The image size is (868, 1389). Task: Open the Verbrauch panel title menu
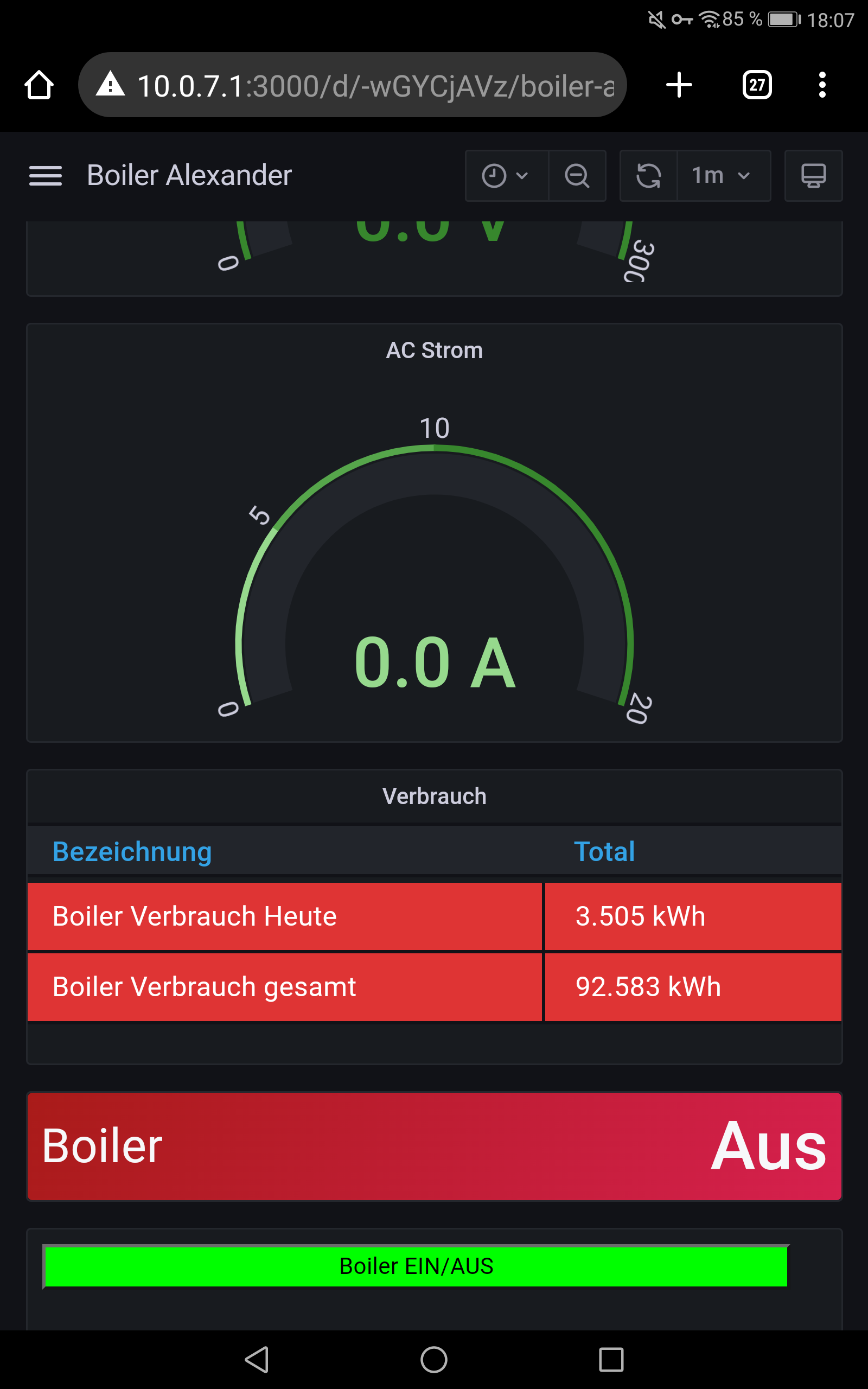click(434, 796)
